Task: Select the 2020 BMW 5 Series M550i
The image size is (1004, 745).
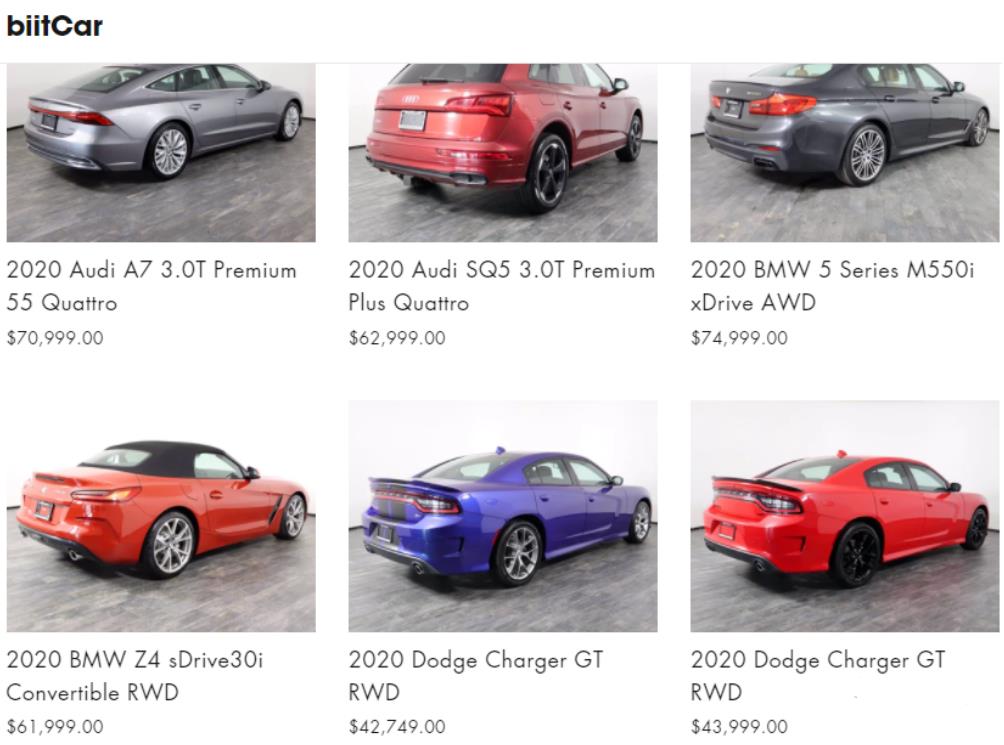Action: coord(832,285)
